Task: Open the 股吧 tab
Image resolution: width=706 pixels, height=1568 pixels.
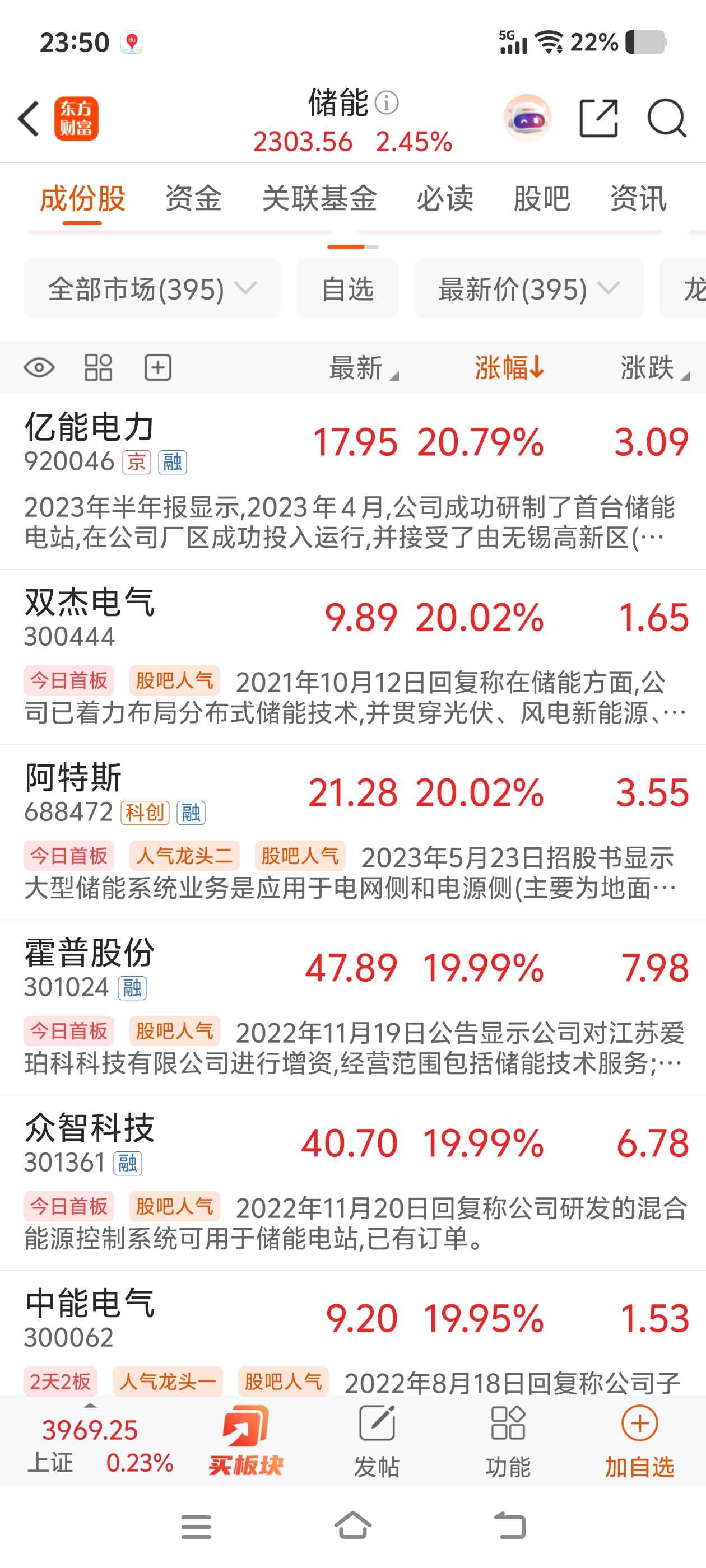Action: click(x=541, y=198)
